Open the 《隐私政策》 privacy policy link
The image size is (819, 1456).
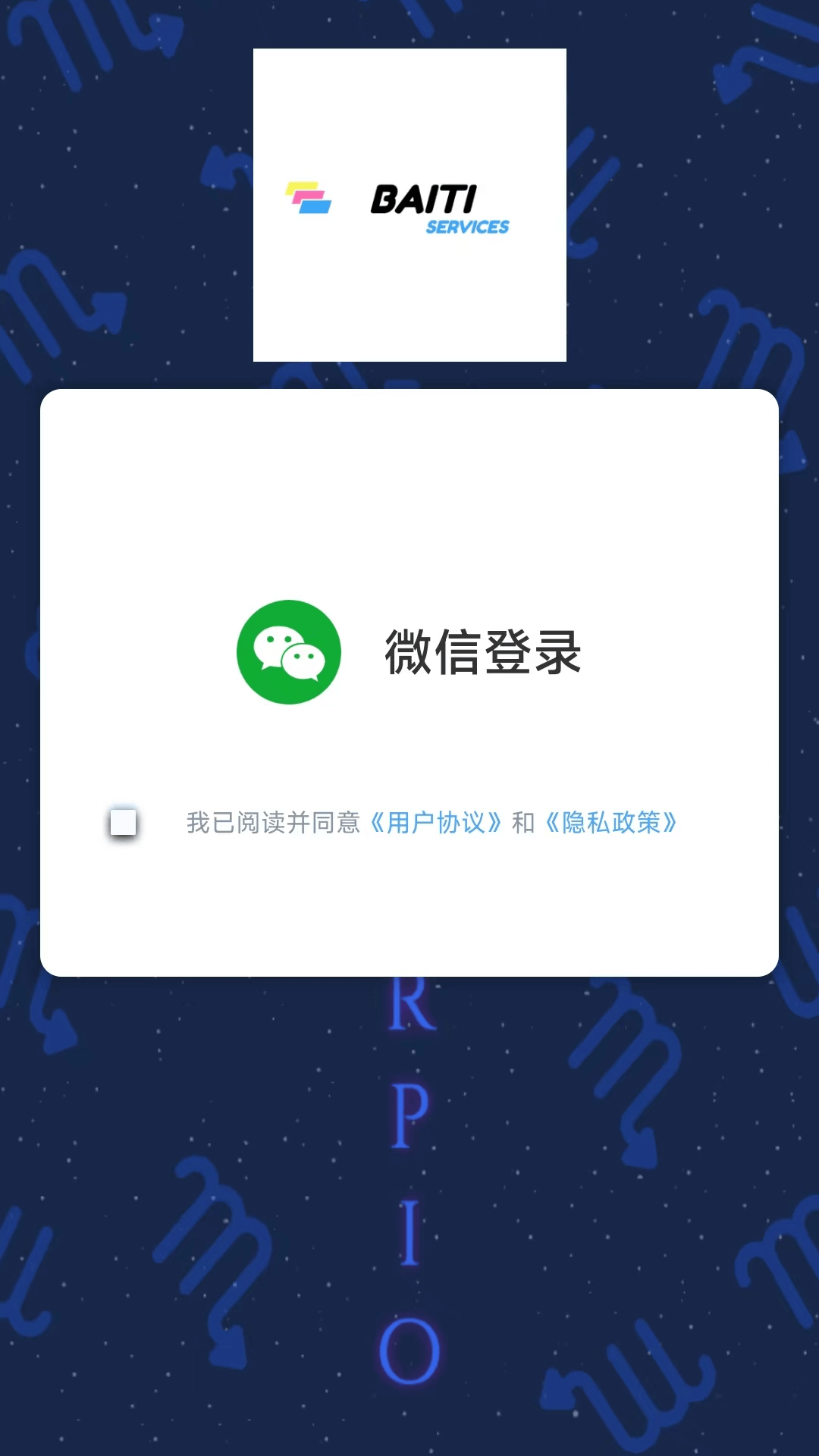(x=611, y=823)
